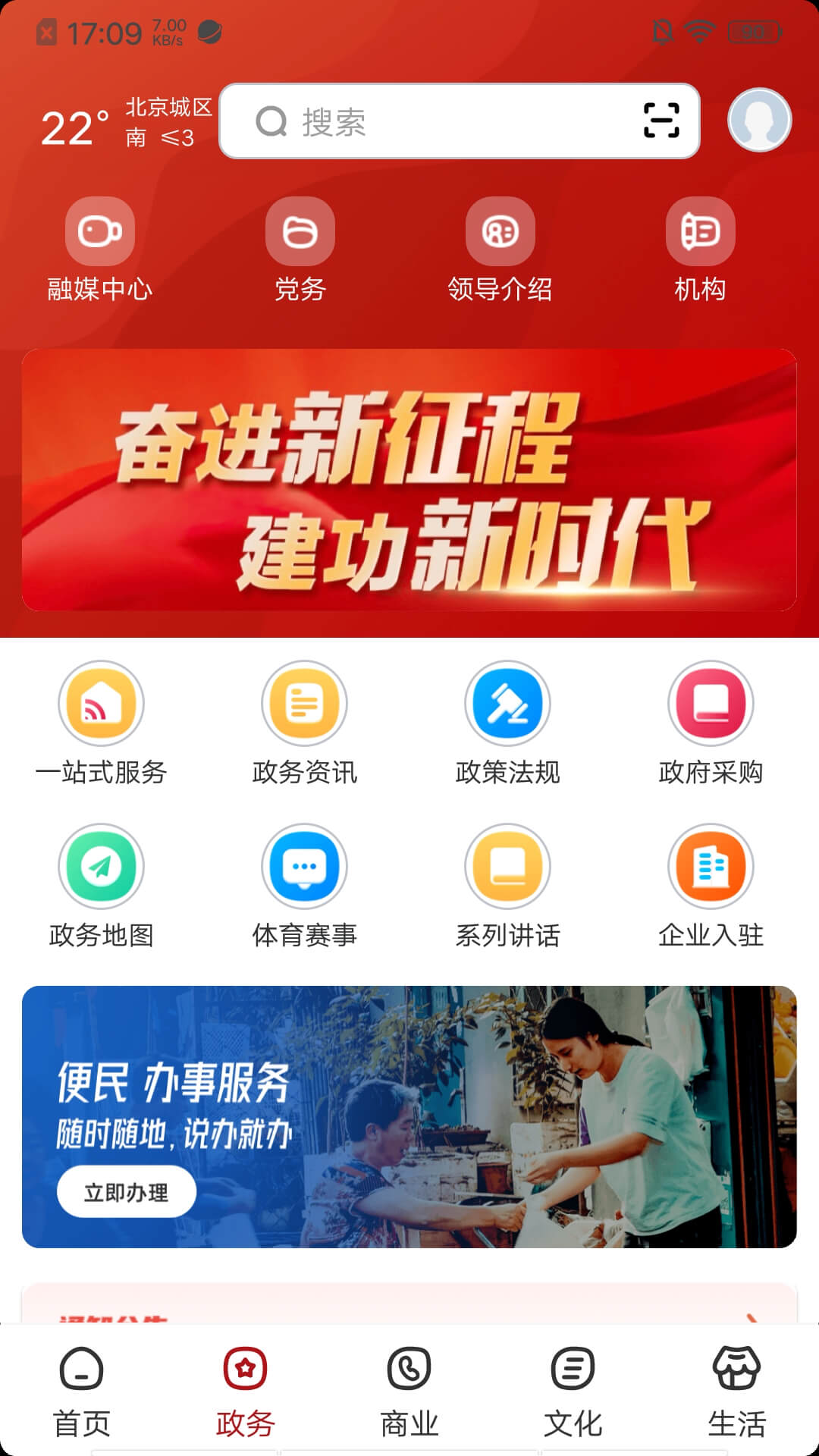Open 体育赛事
Viewport: 819px width, 1456px height.
(304, 886)
